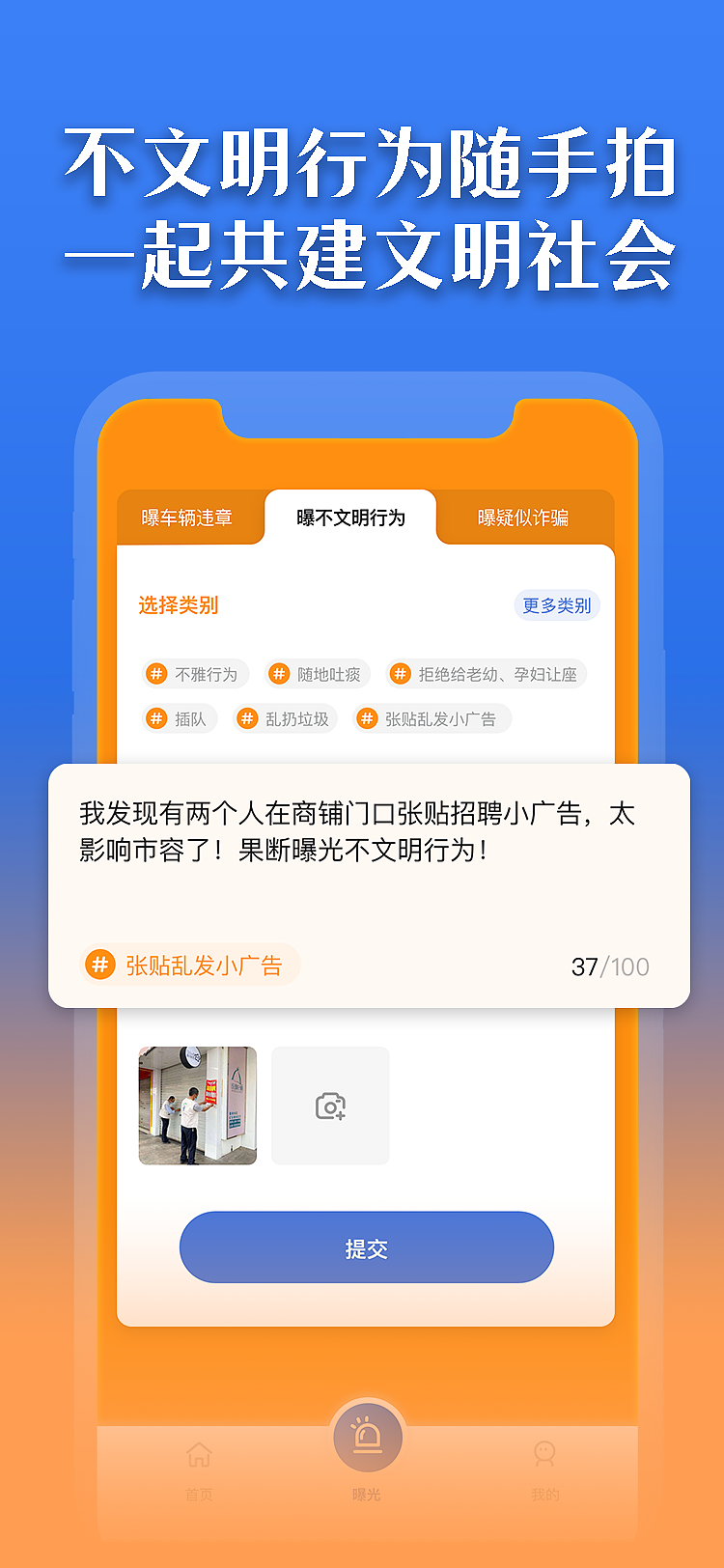This screenshot has height=1568, width=724.
Task: Select the 曝光 alarm icon in bottom navigation
Action: pos(366,1438)
